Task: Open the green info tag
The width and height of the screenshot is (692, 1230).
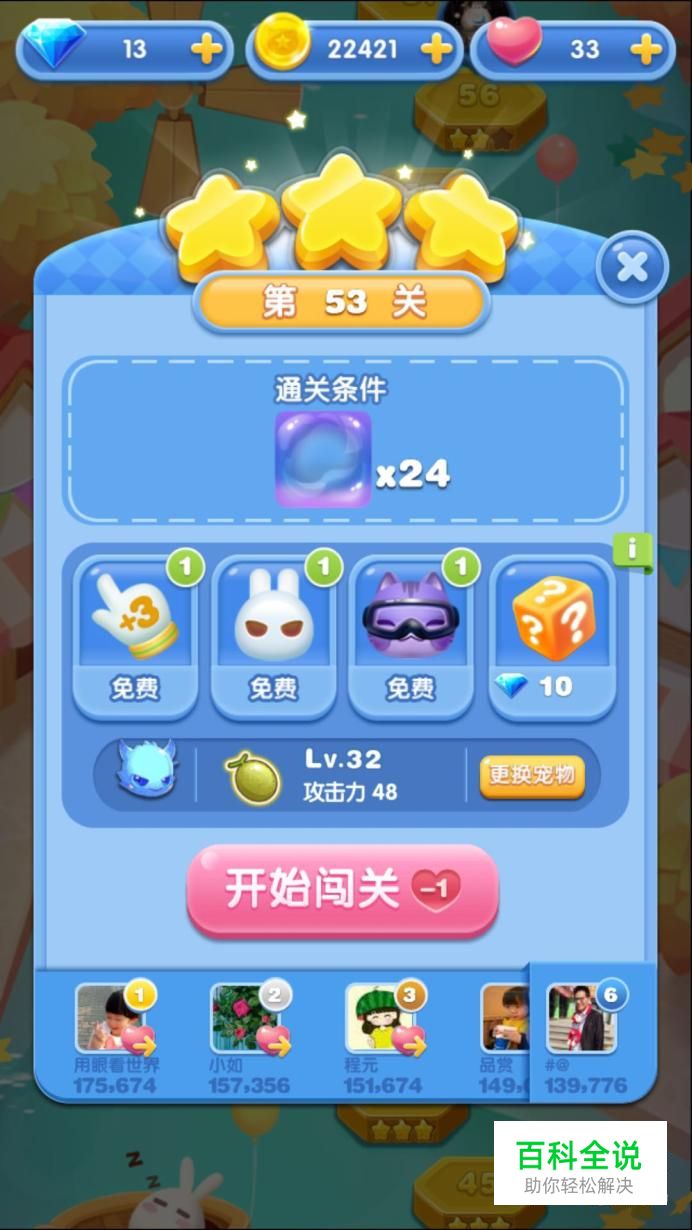Action: pyautogui.click(x=633, y=549)
